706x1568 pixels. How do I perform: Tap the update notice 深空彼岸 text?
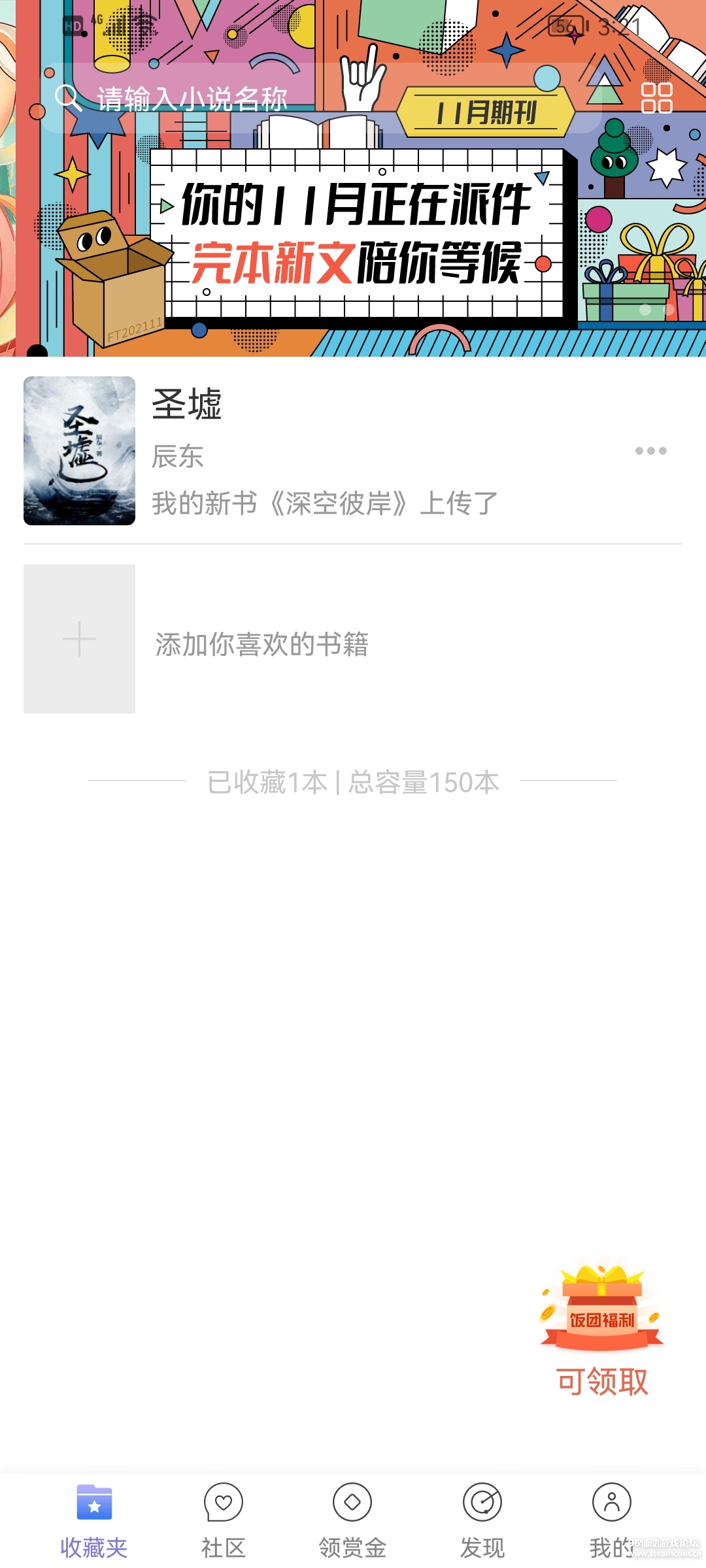[x=326, y=502]
